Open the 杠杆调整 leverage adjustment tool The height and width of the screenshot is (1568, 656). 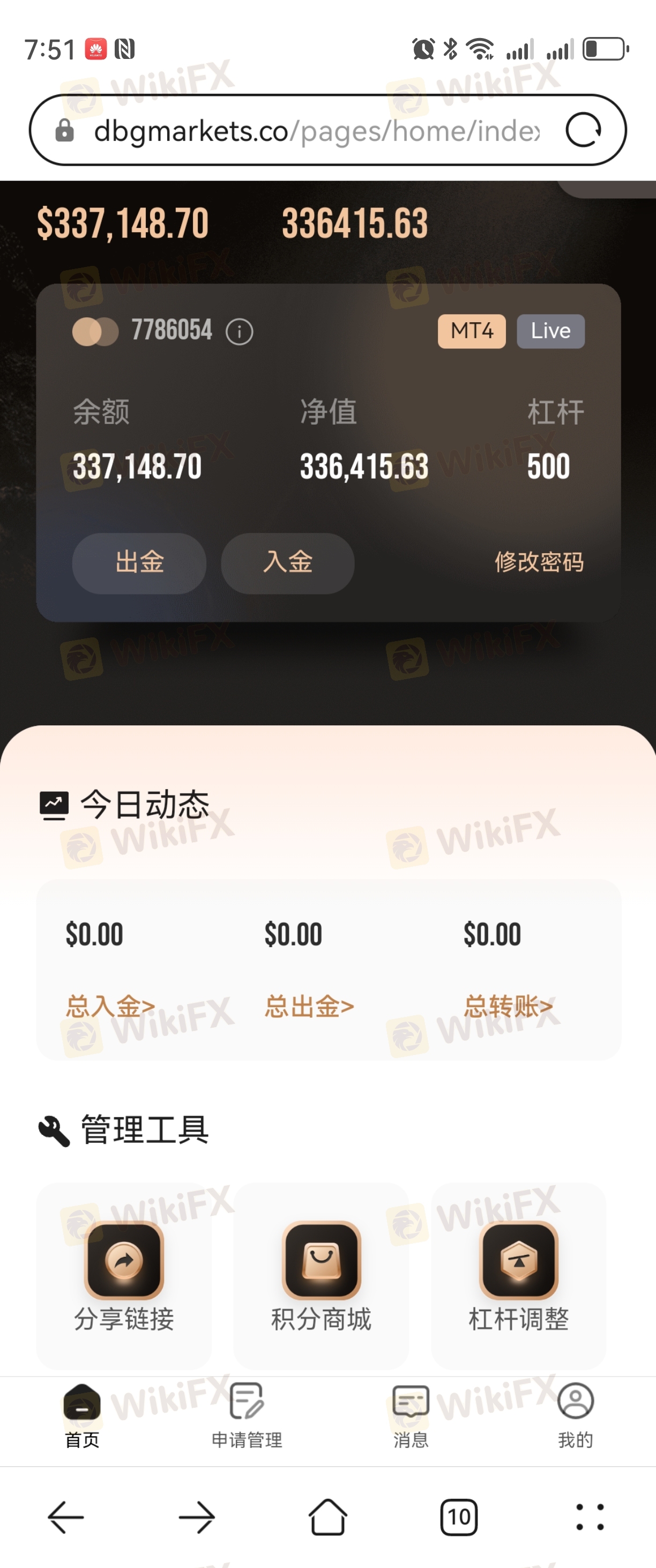pos(518,1275)
